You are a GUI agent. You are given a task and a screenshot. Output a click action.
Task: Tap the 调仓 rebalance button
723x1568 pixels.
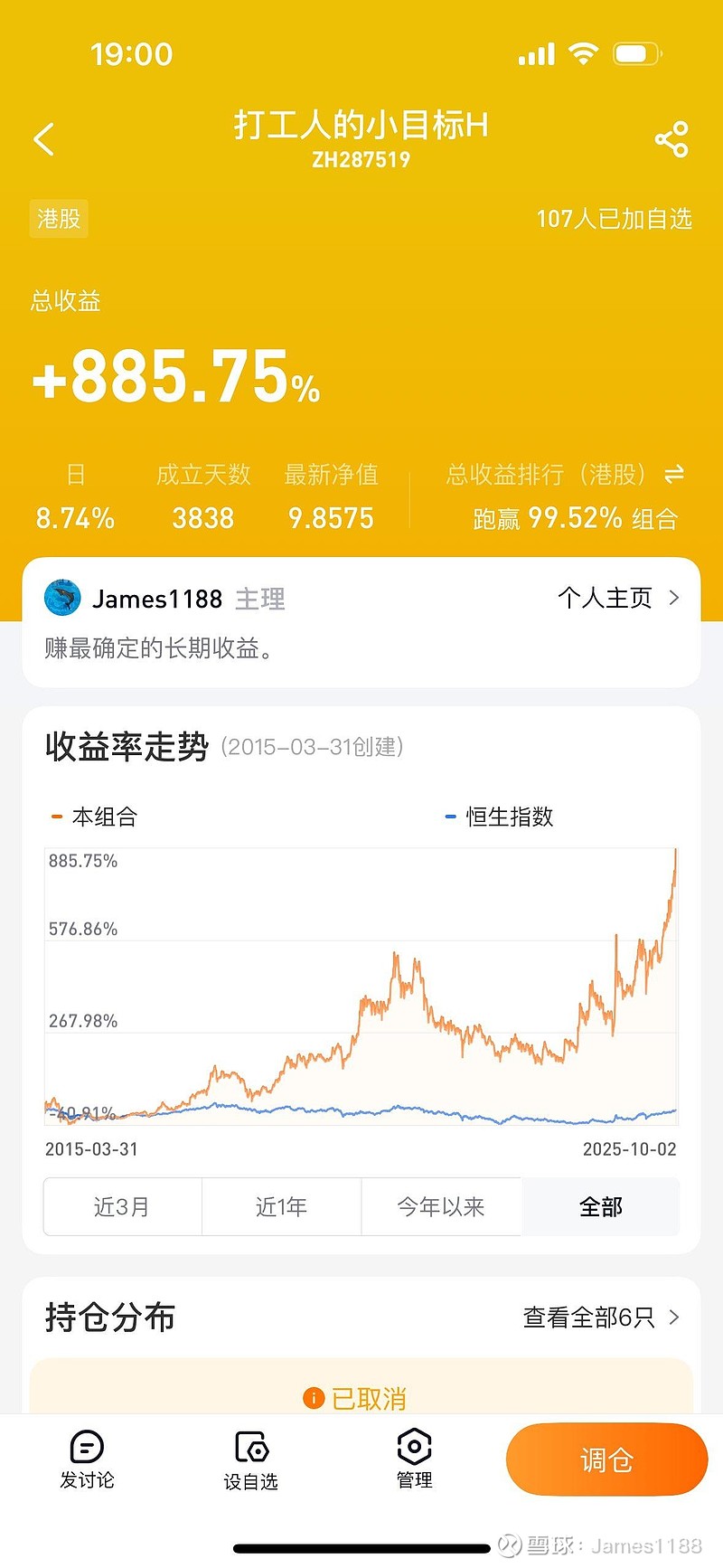[606, 1459]
